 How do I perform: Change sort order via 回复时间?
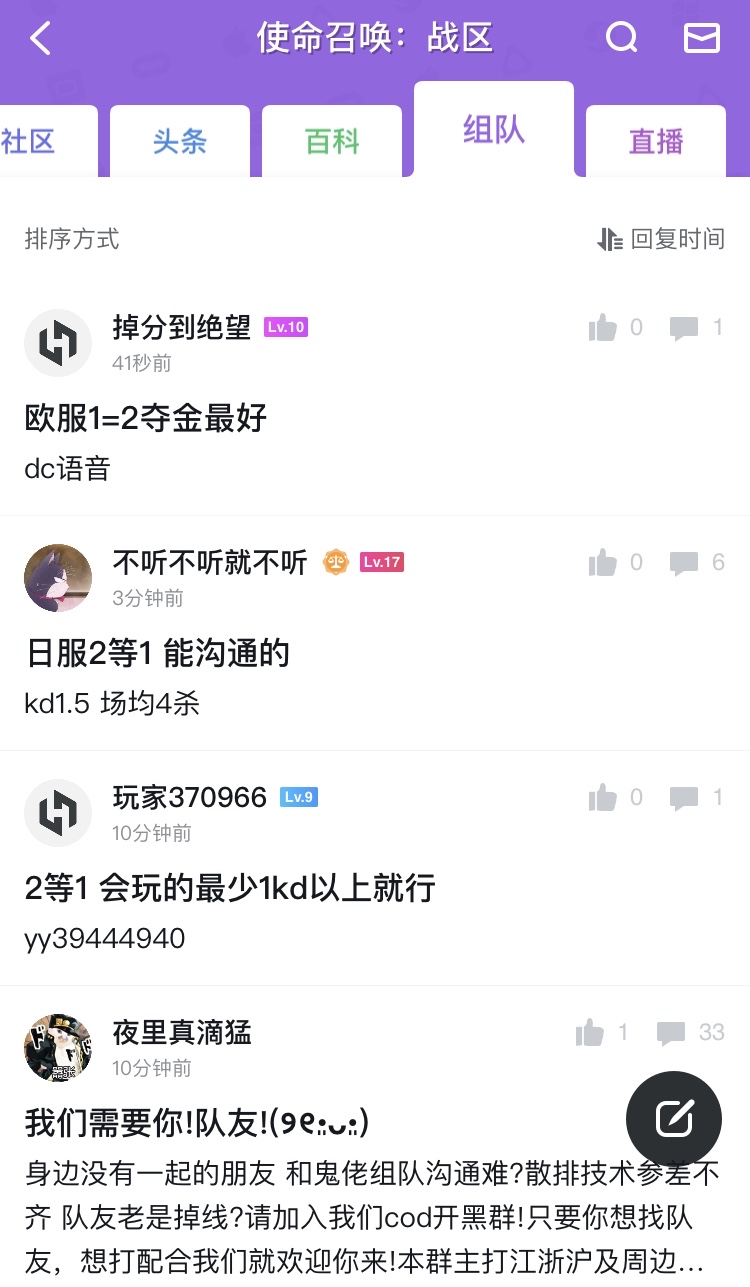(661, 239)
